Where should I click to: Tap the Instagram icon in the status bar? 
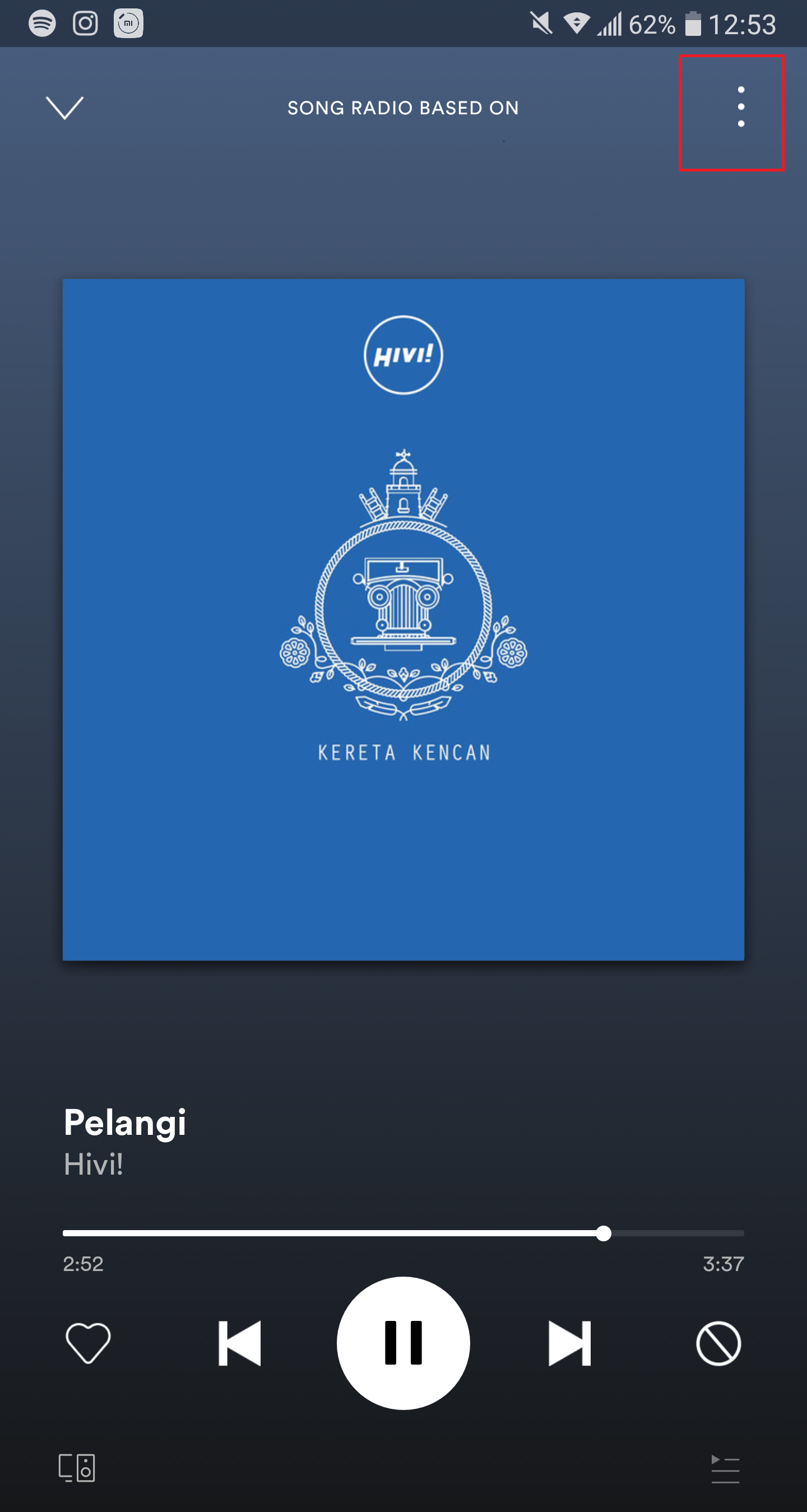85,24
